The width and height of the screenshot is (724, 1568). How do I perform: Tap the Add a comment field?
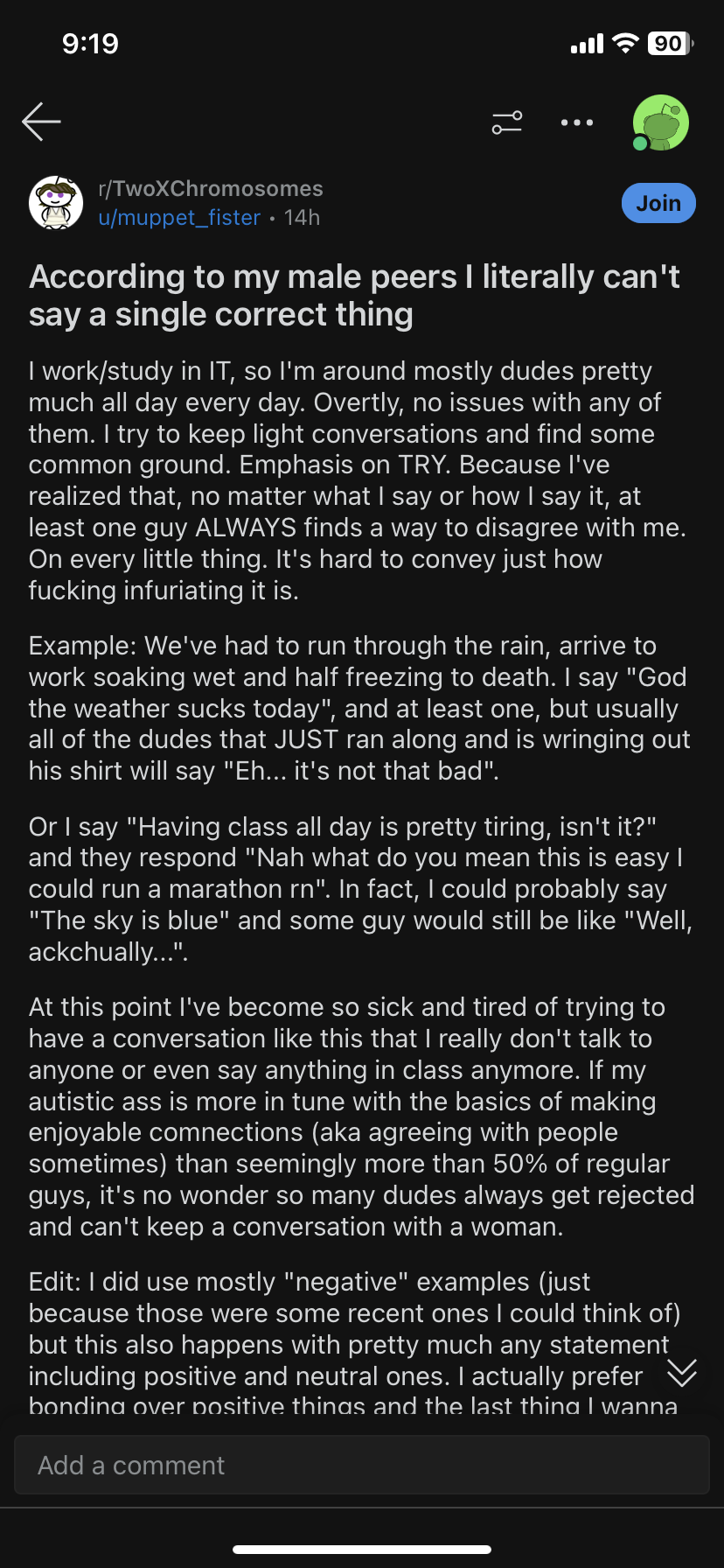pyautogui.click(x=362, y=1465)
